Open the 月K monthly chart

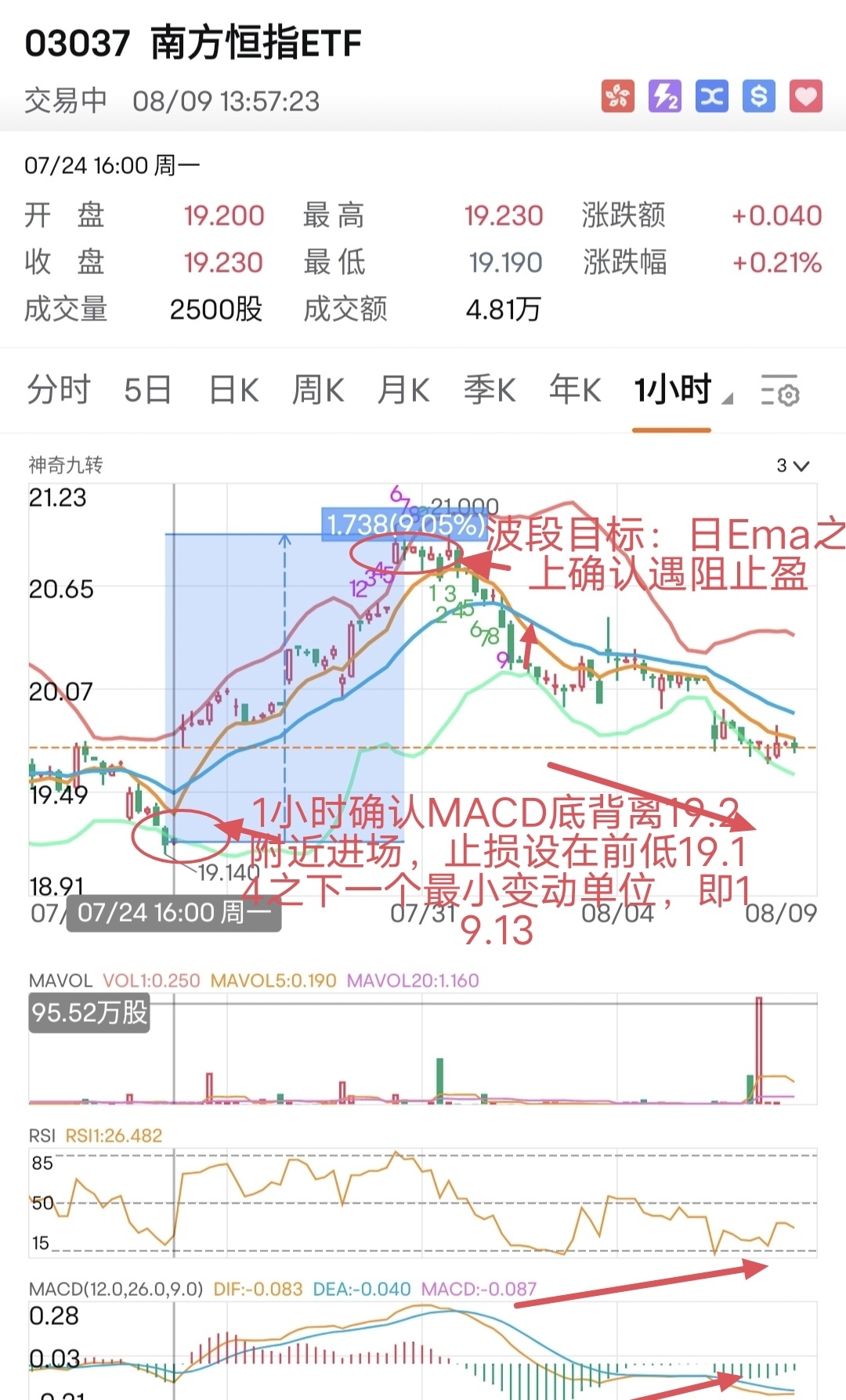click(x=403, y=390)
